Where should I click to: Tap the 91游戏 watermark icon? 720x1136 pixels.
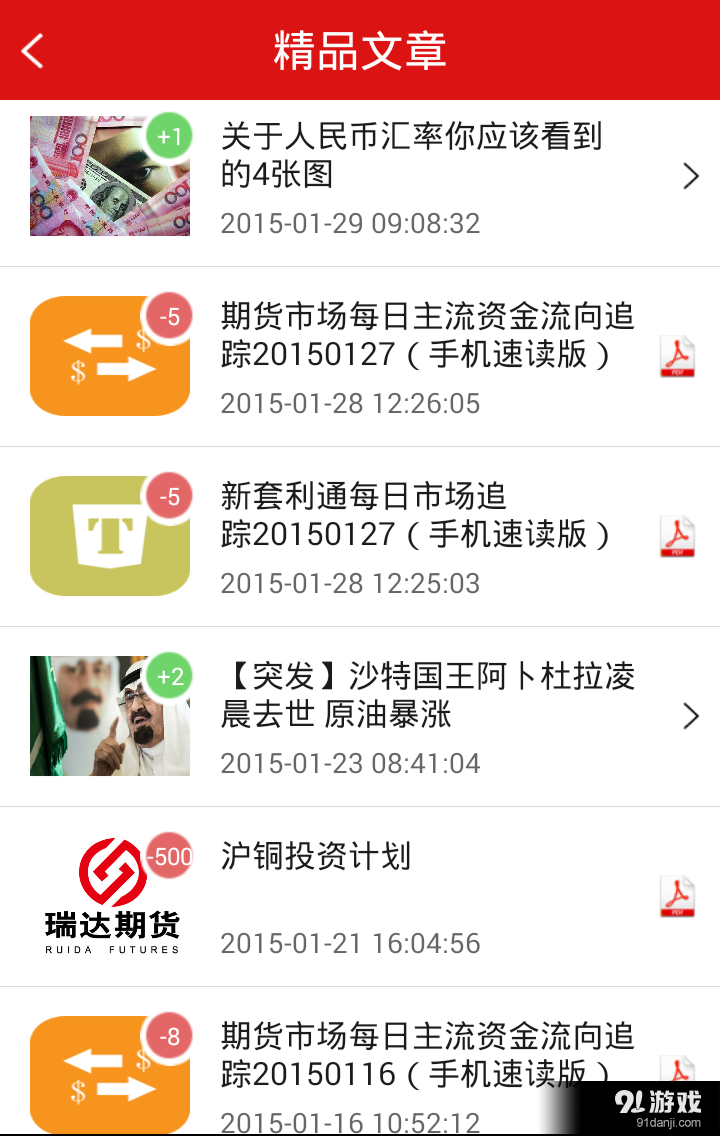[660, 1099]
